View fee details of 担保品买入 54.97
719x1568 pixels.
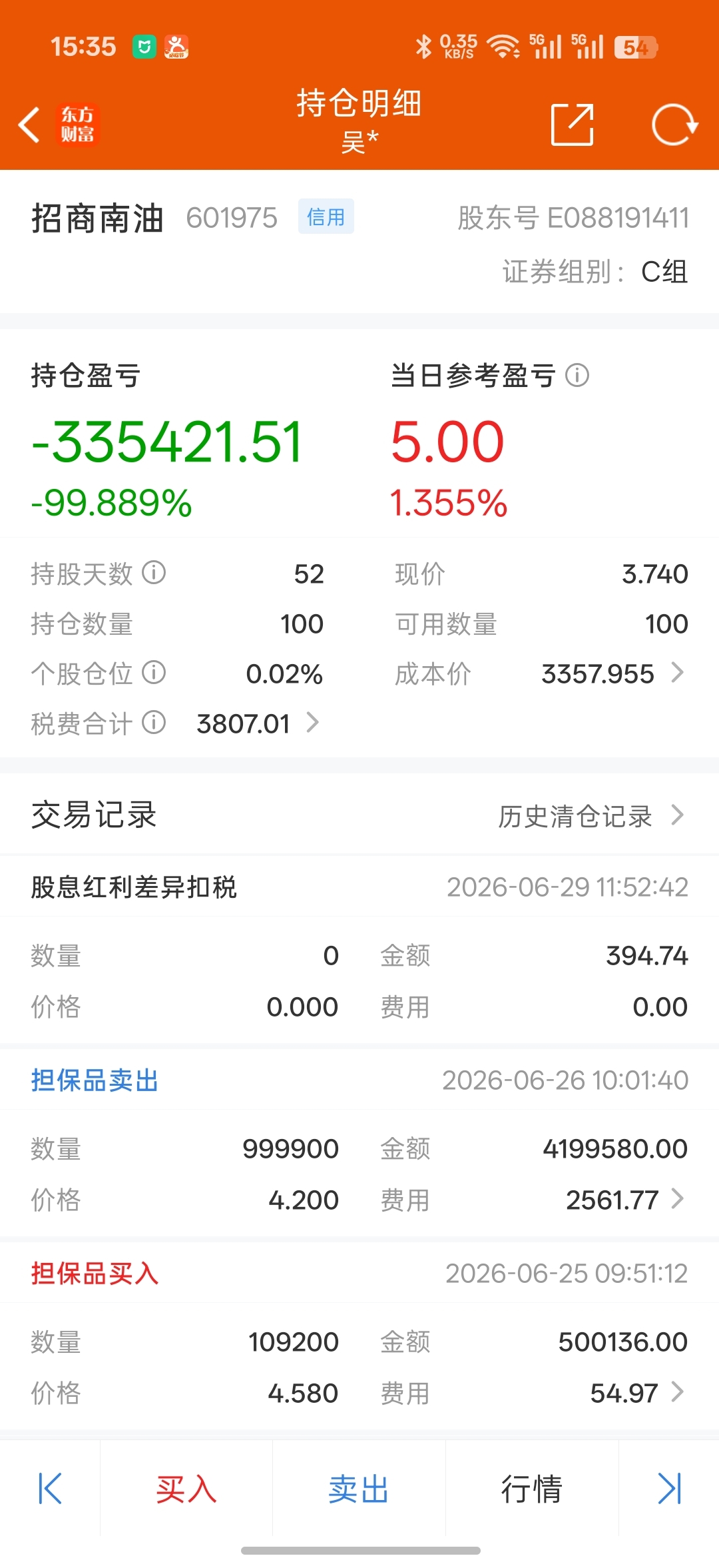[638, 1393]
